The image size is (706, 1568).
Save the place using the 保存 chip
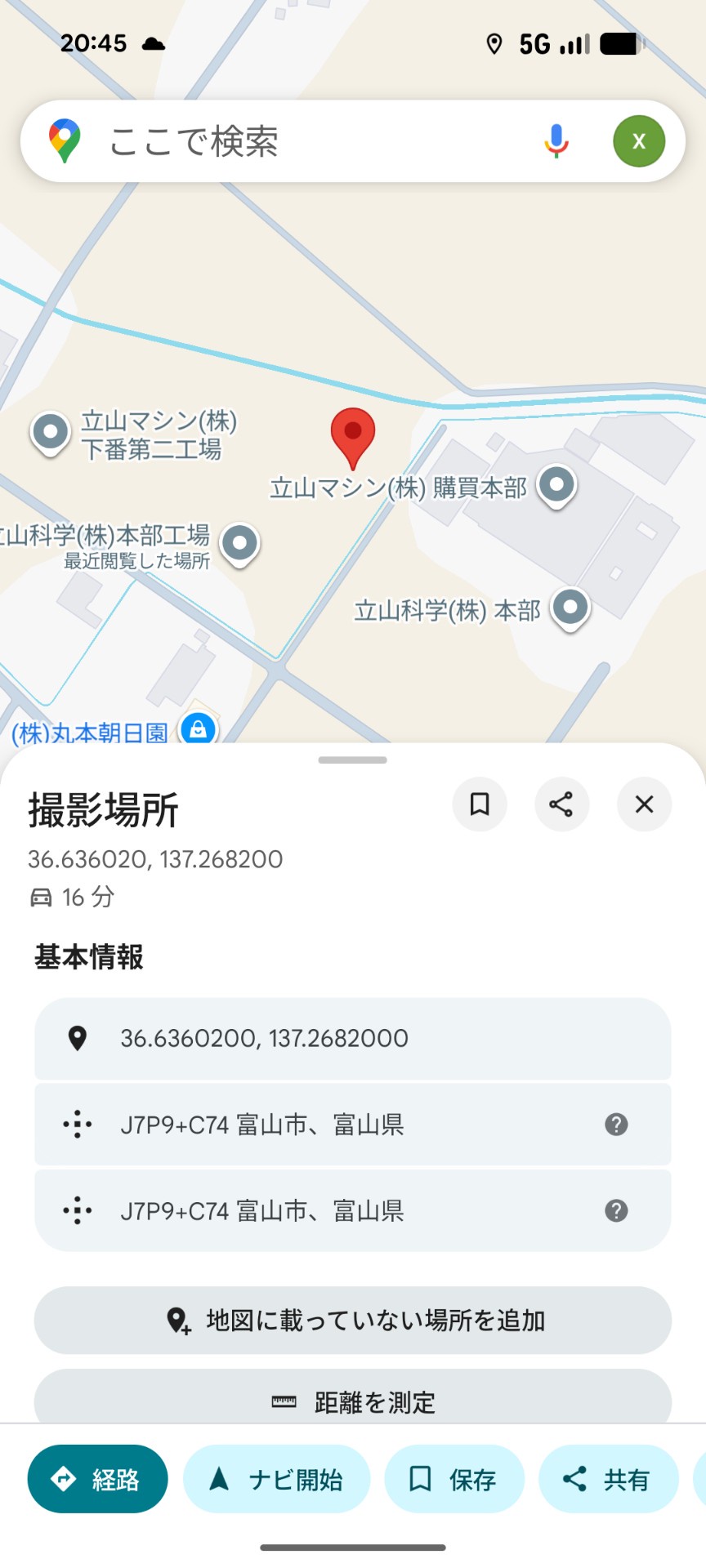coord(454,1479)
